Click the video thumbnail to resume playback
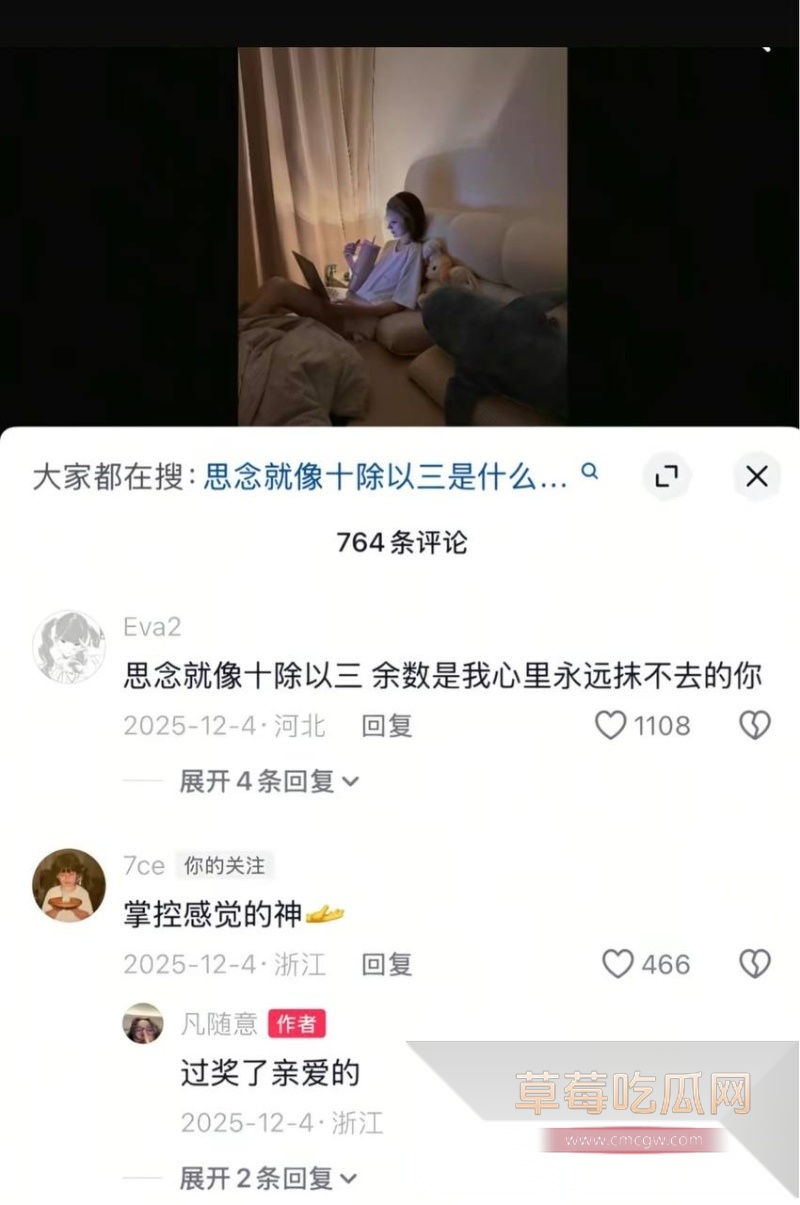800x1205 pixels. point(400,230)
